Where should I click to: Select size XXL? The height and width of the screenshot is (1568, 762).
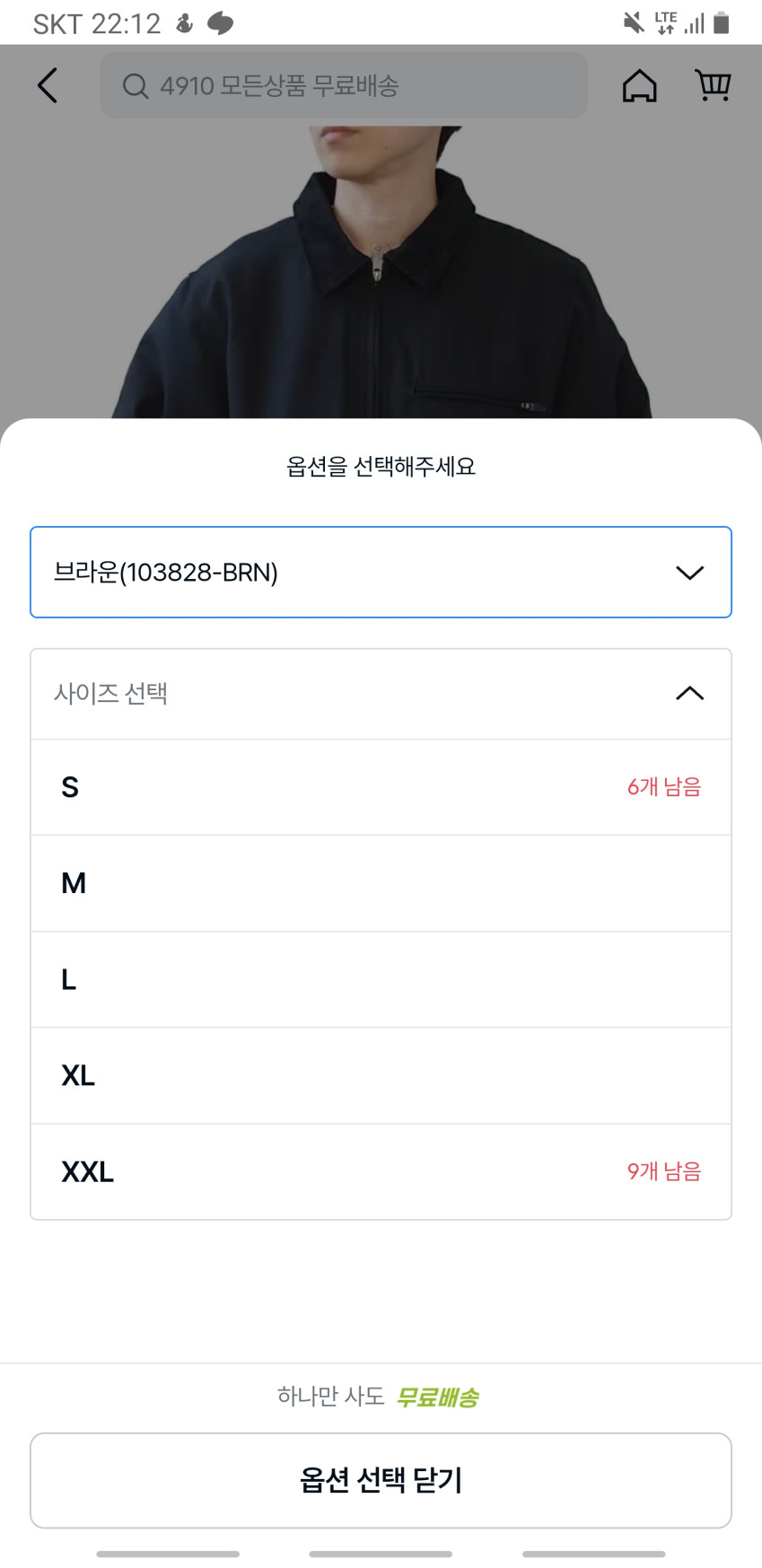(381, 1171)
